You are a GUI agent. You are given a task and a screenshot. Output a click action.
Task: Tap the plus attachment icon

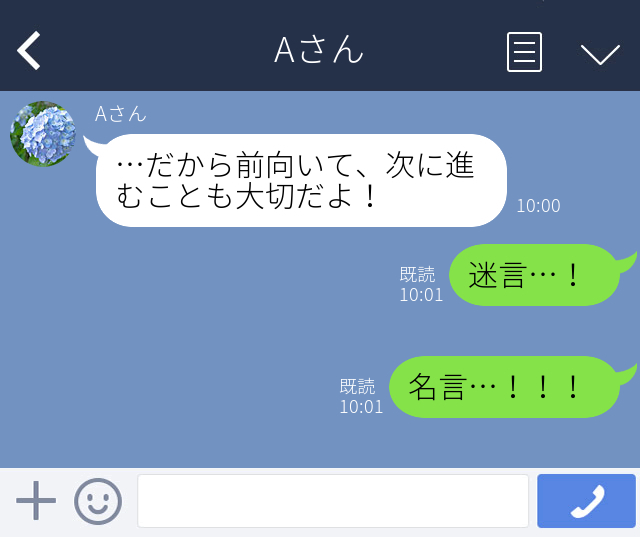[36, 500]
